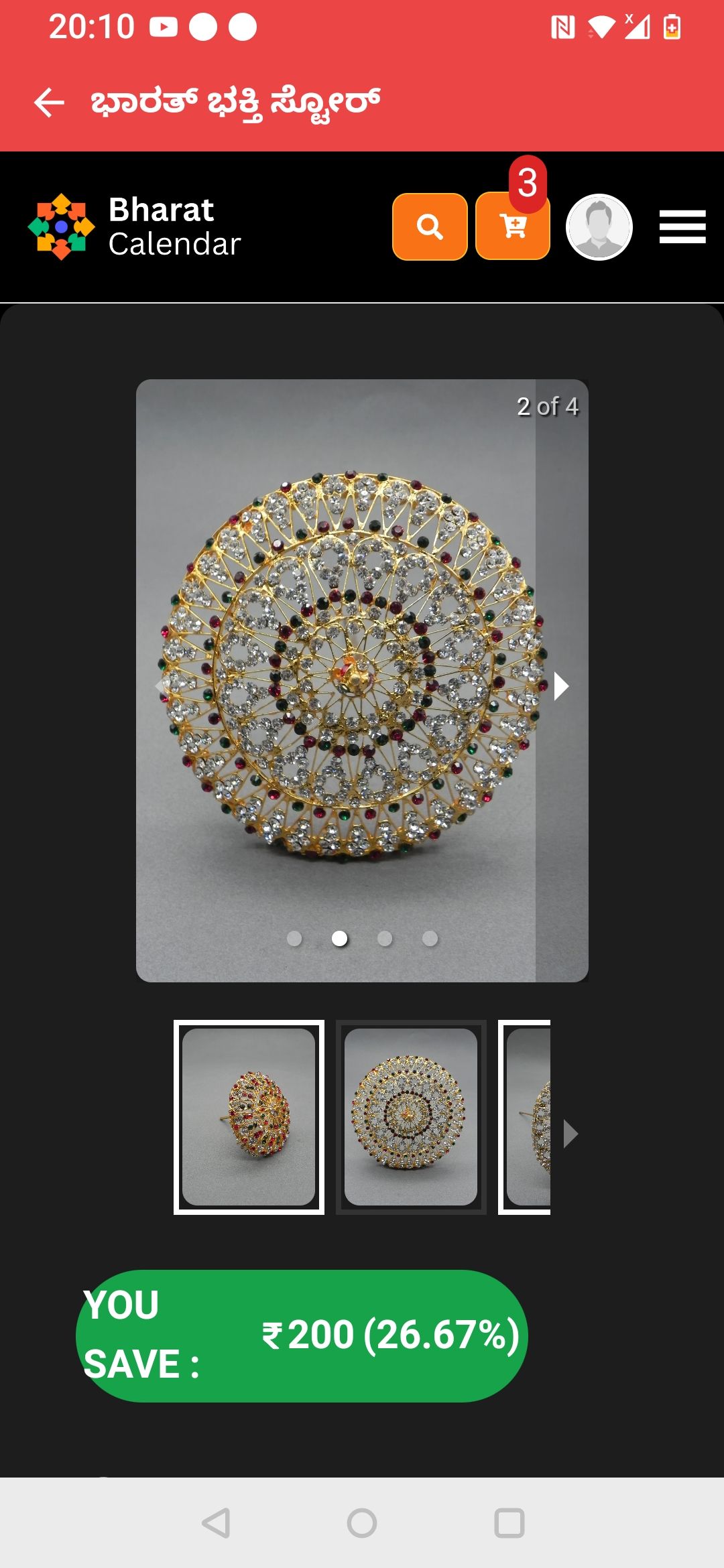The height and width of the screenshot is (1568, 724).
Task: Select the first side-view thumbnail
Action: pyautogui.click(x=249, y=1117)
